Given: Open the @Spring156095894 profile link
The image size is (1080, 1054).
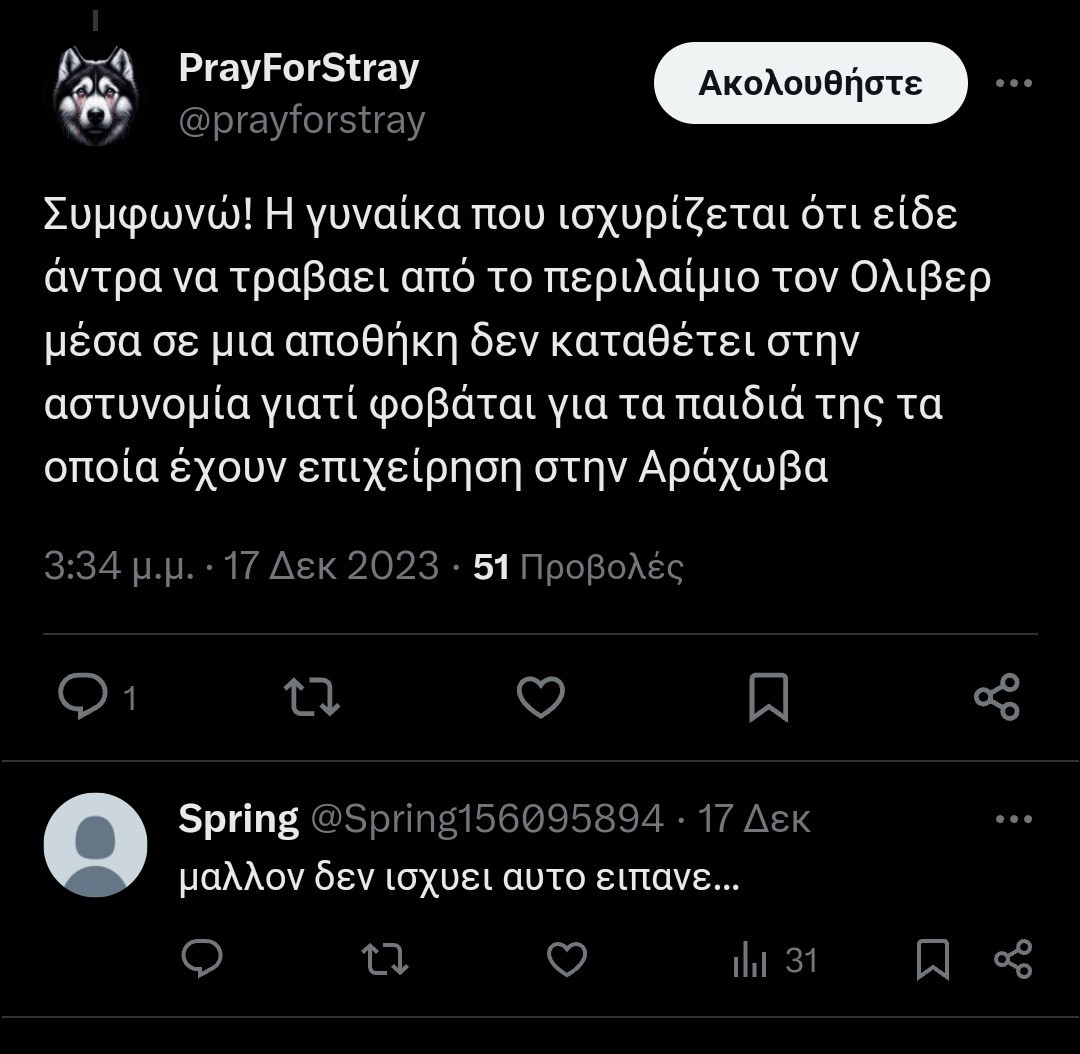Looking at the screenshot, I should click(x=486, y=819).
